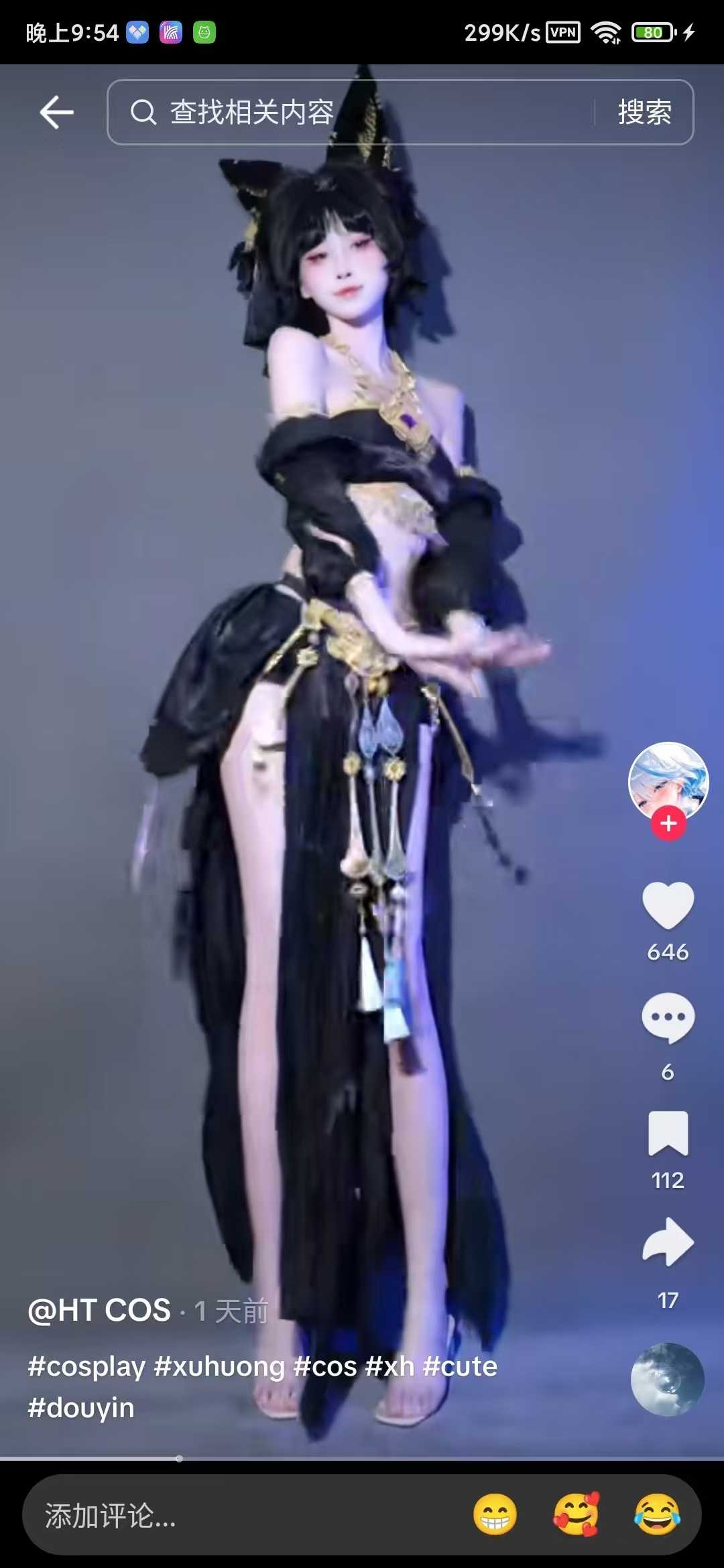Go back using the arrow icon
Screen dimensions: 724x1568
pyautogui.click(x=57, y=112)
